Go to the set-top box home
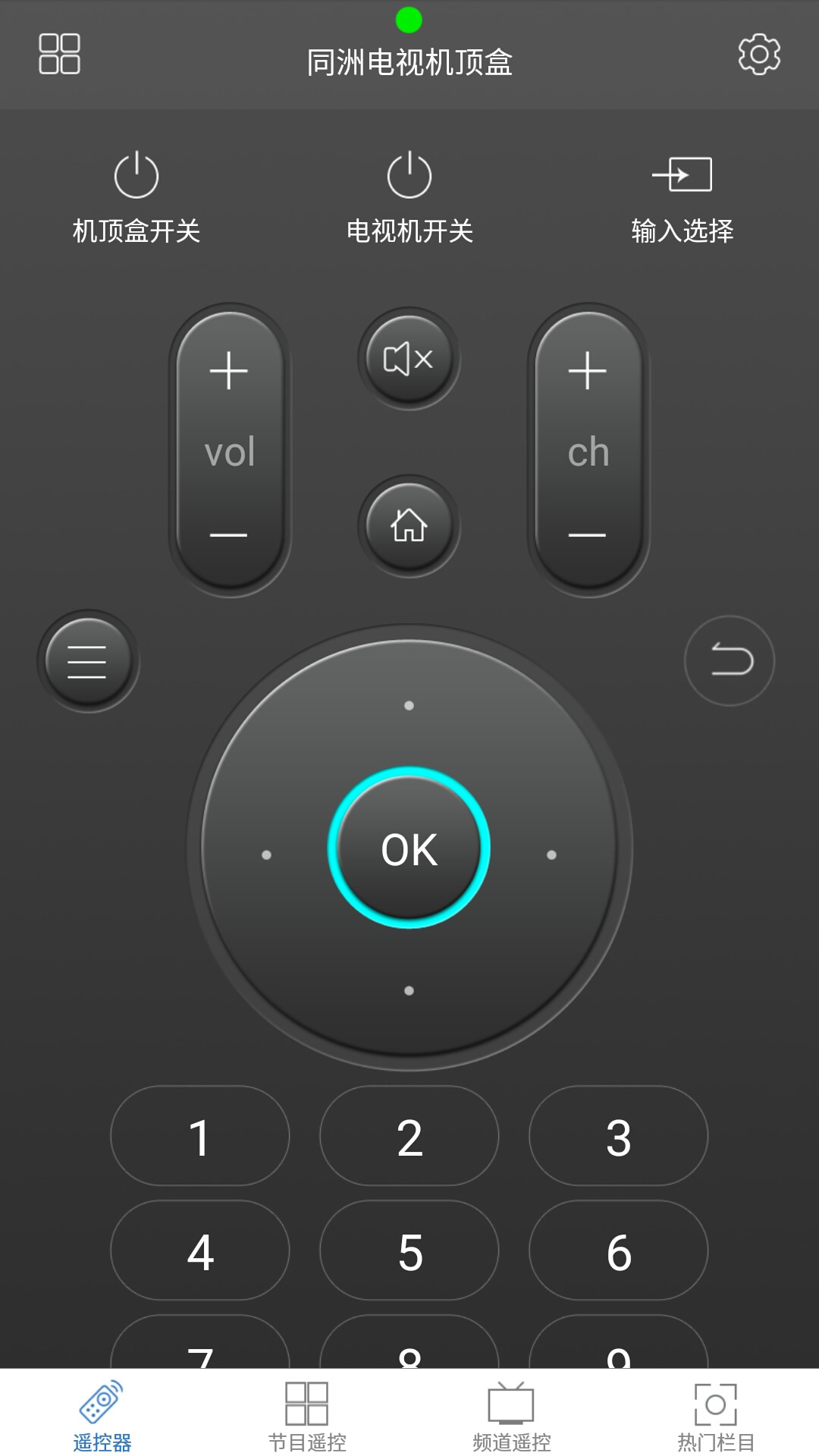 click(x=409, y=525)
